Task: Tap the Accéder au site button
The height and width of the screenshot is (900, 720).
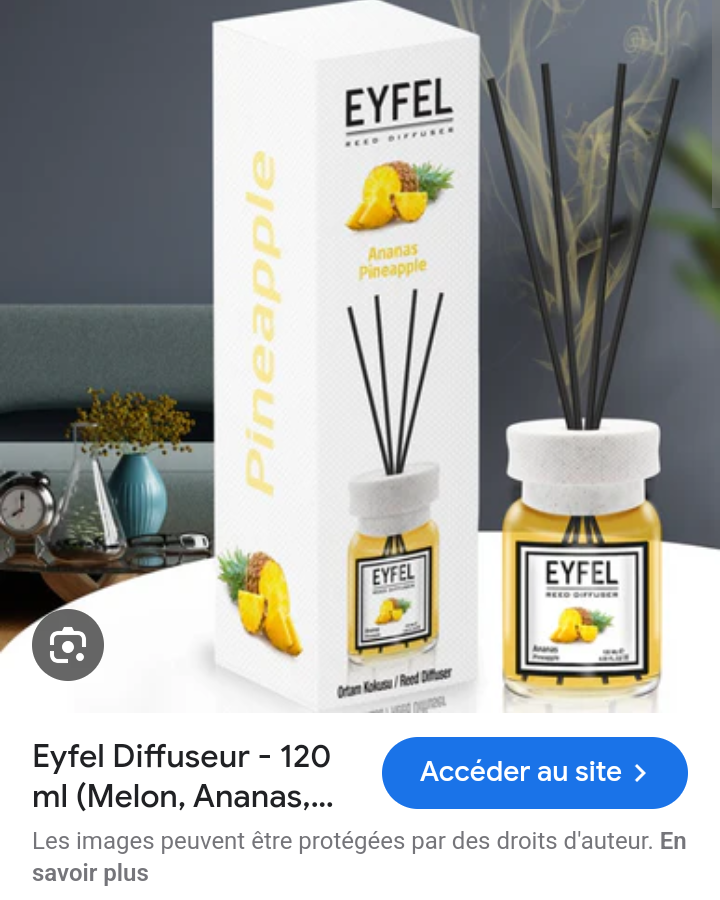Action: pos(534,773)
